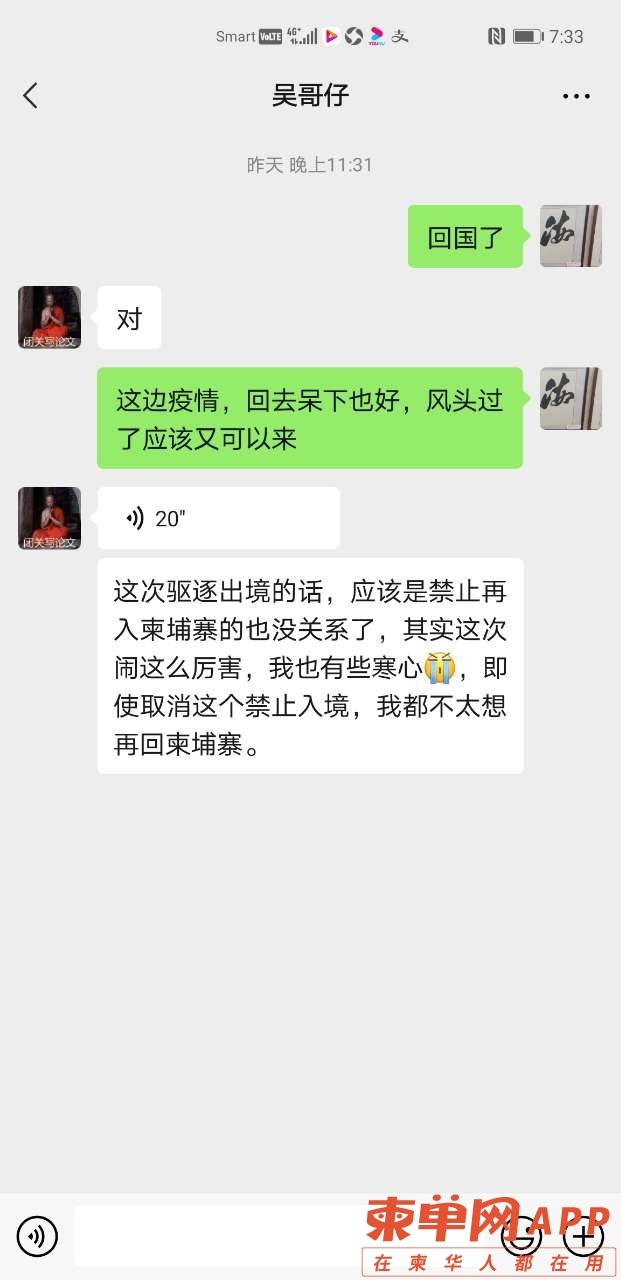Open 吴哥仔's avatar next to 对
This screenshot has width=621, height=1280.
(49, 317)
